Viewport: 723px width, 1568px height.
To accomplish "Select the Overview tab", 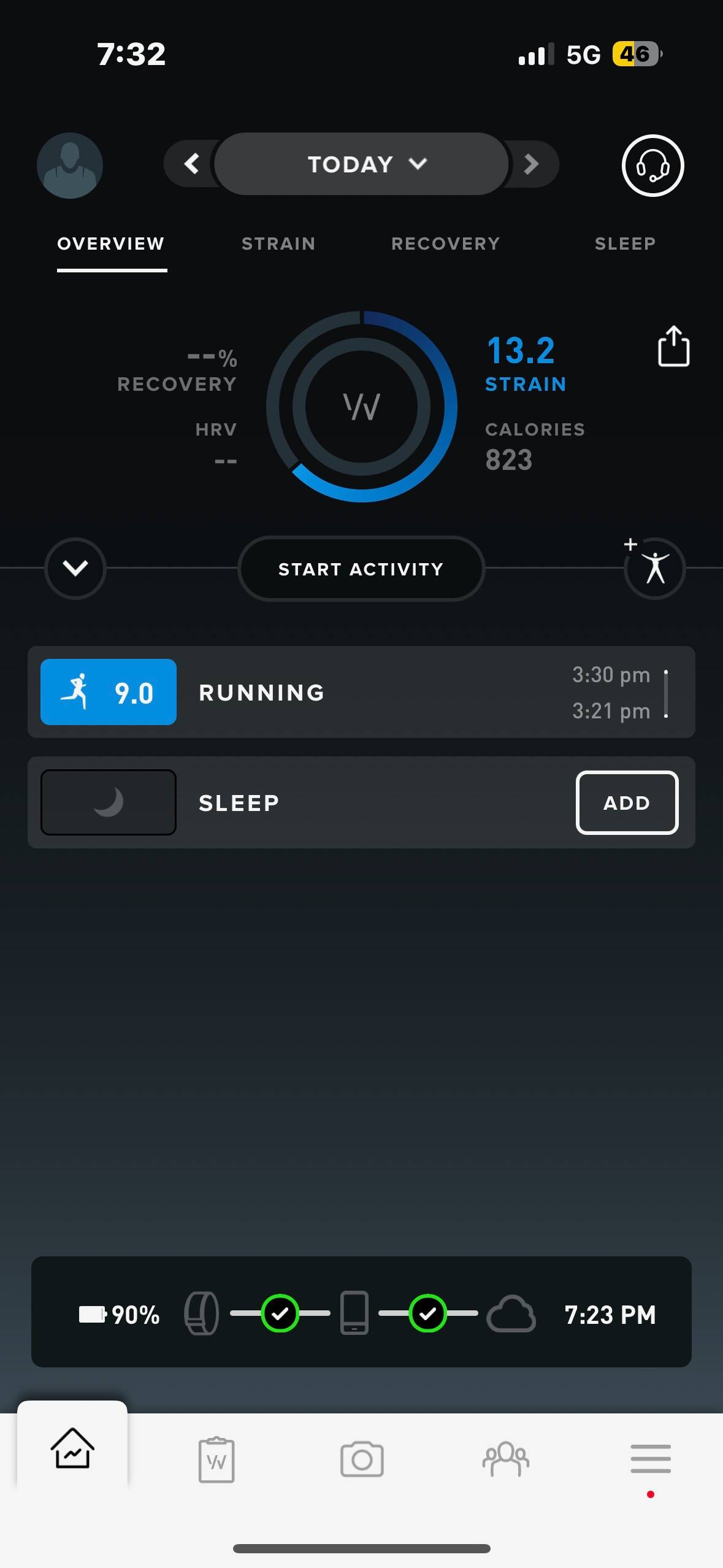I will [111, 244].
